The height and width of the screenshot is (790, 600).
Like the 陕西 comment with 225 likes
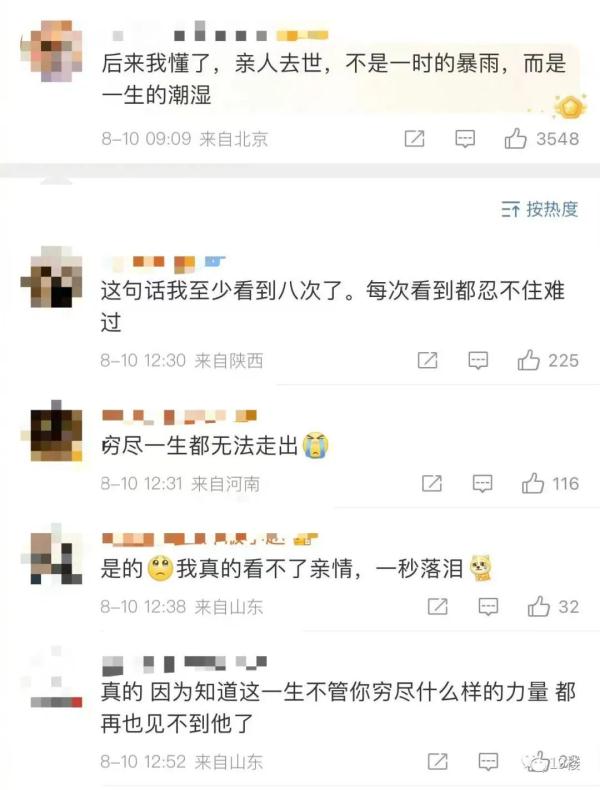[529, 360]
